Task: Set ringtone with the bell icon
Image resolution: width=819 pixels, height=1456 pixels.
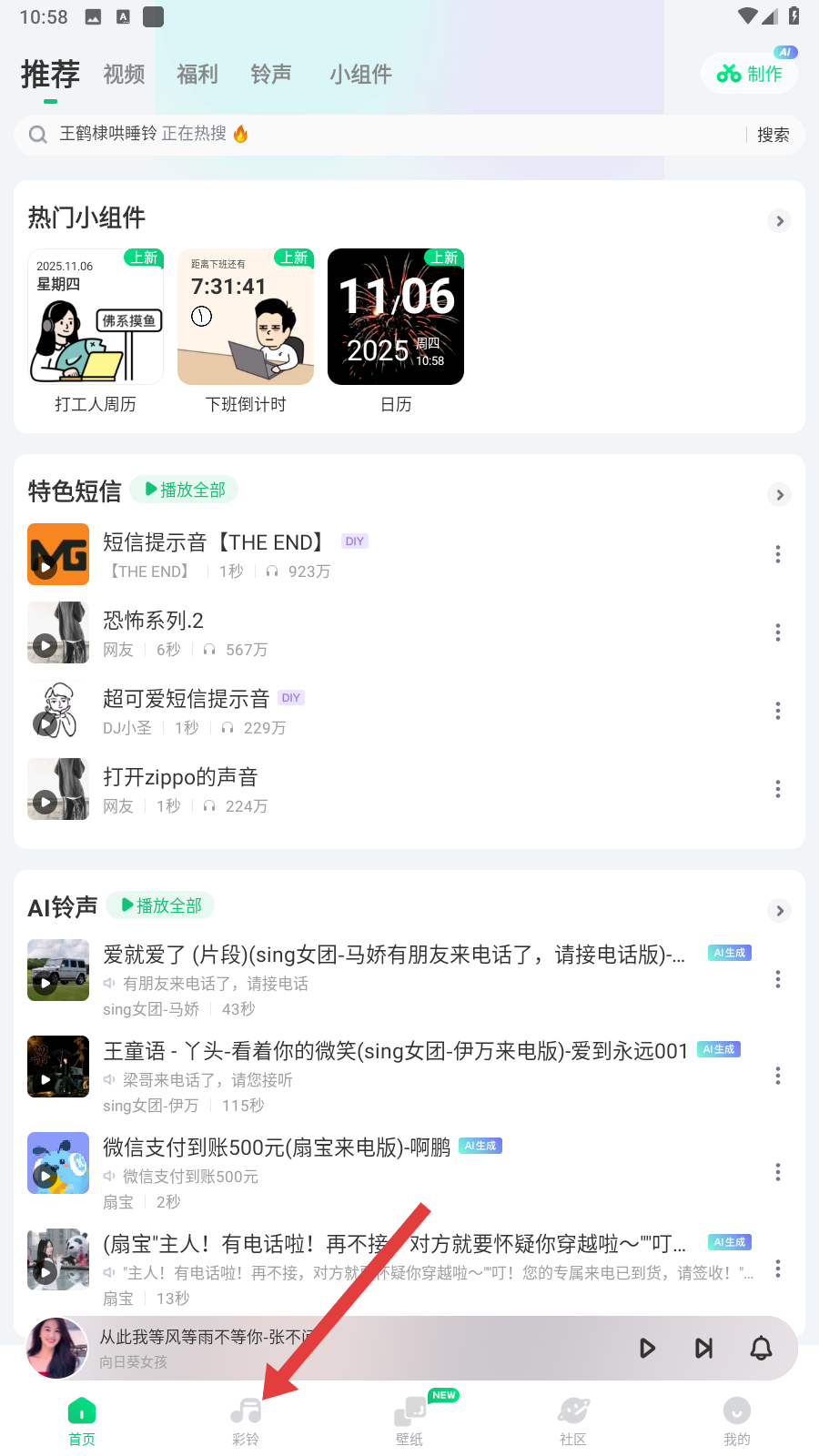Action: (x=761, y=1348)
